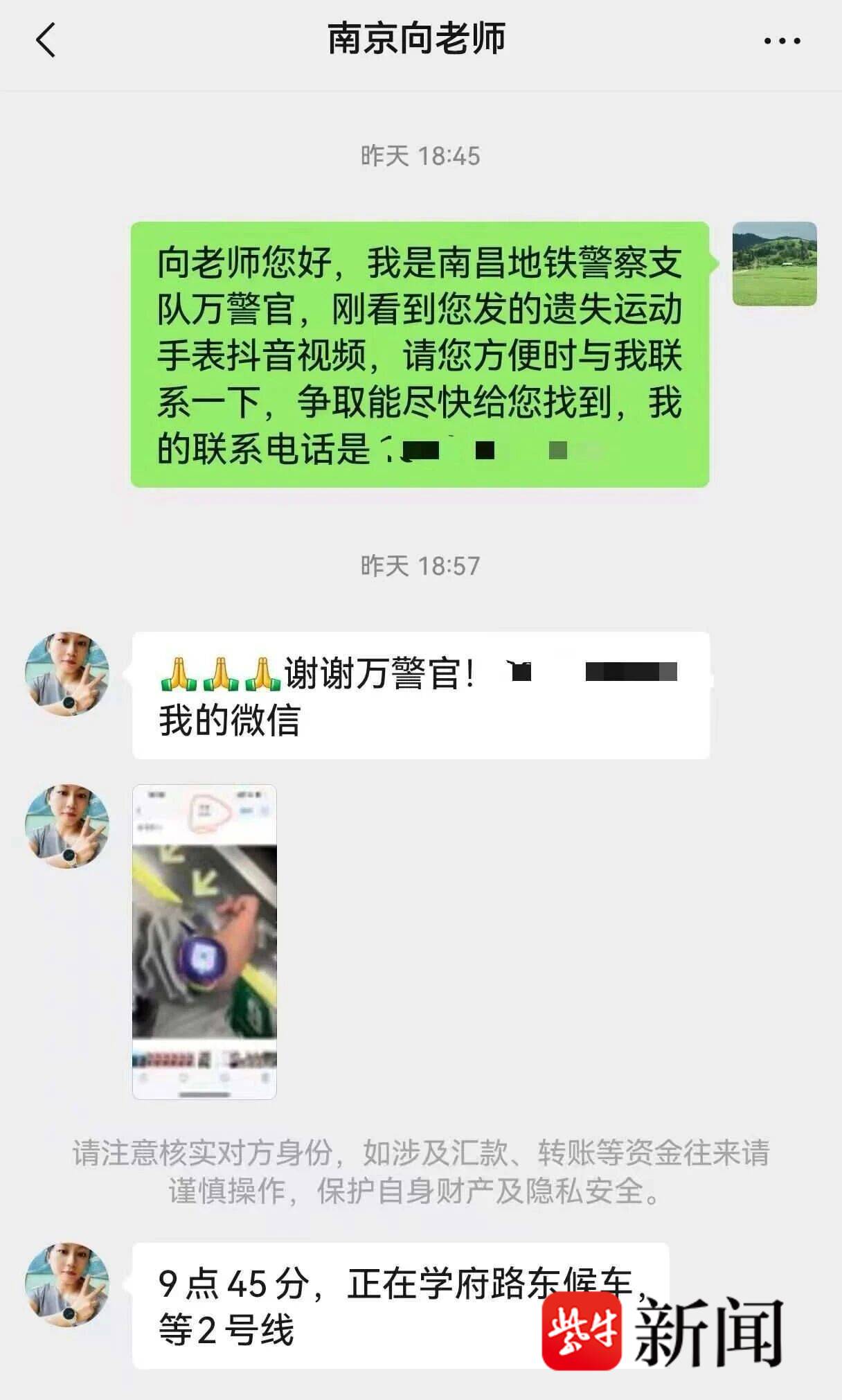This screenshot has width=842, height=1400.
Task: Open the chat options three-dot menu
Action: coord(782,42)
